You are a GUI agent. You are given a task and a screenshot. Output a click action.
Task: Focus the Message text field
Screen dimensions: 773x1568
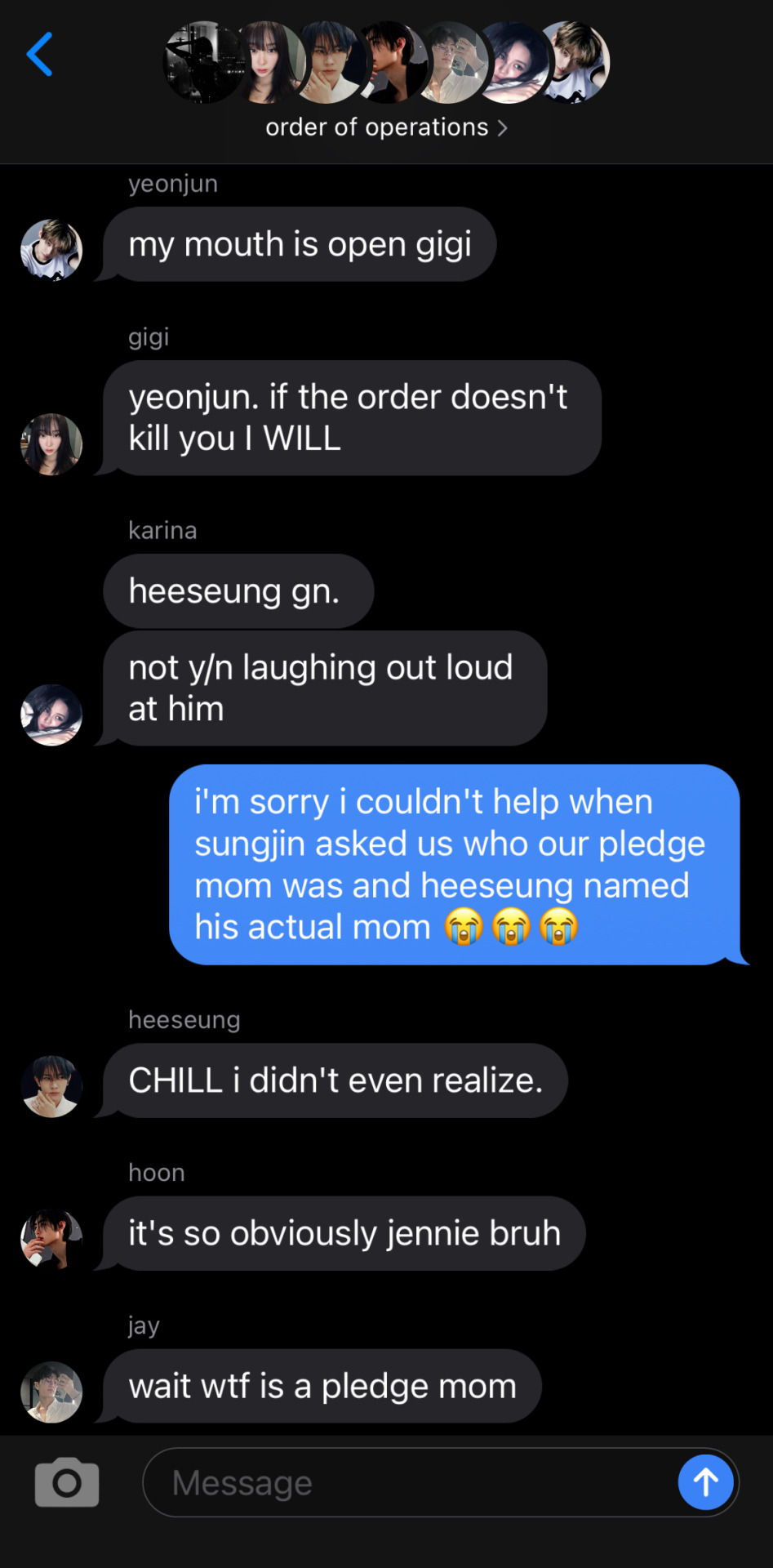(x=408, y=1482)
